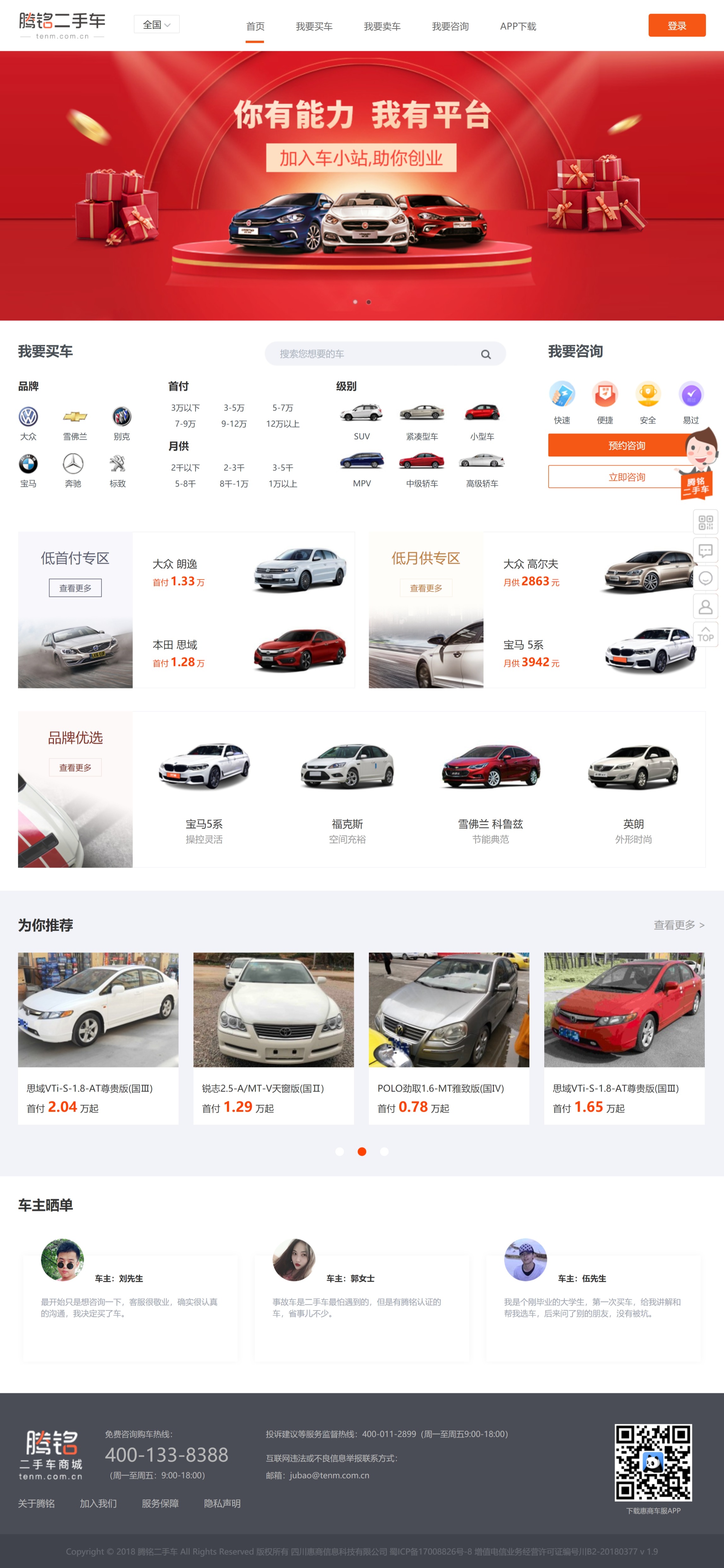Tap the search field 搜索您想要的车
724x1568 pixels.
tap(377, 354)
